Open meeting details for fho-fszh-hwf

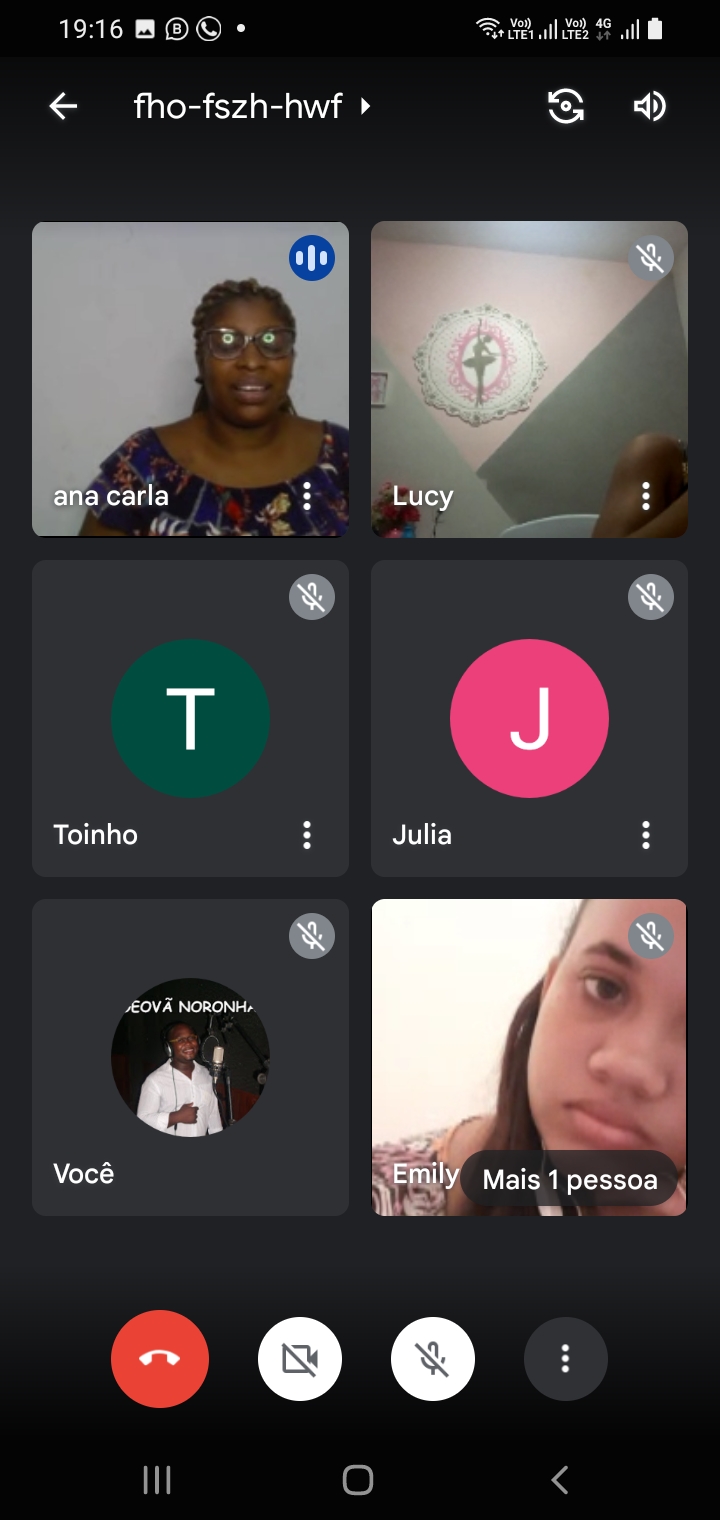(252, 106)
